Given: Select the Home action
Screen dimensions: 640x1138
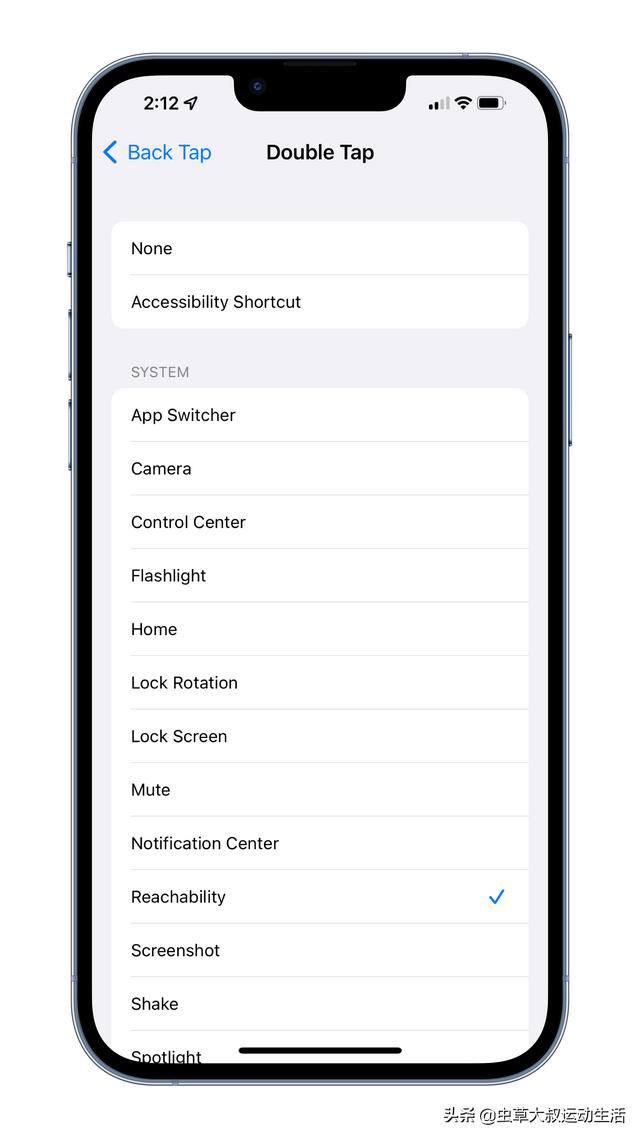Looking at the screenshot, I should point(320,629).
